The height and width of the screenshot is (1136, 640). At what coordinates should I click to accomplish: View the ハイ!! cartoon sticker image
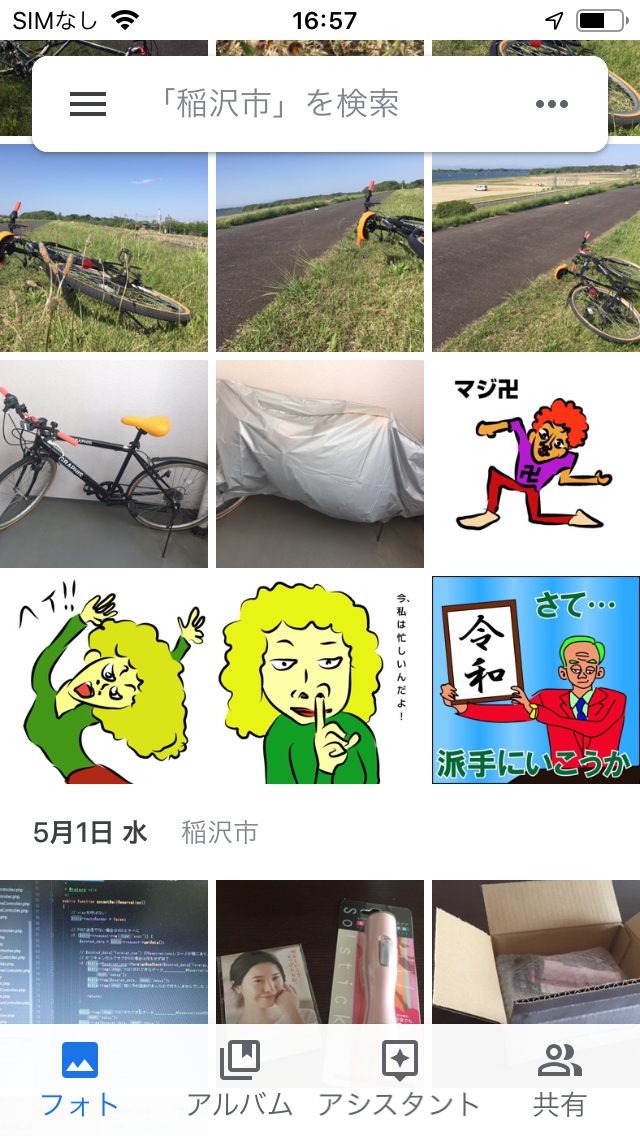point(104,680)
